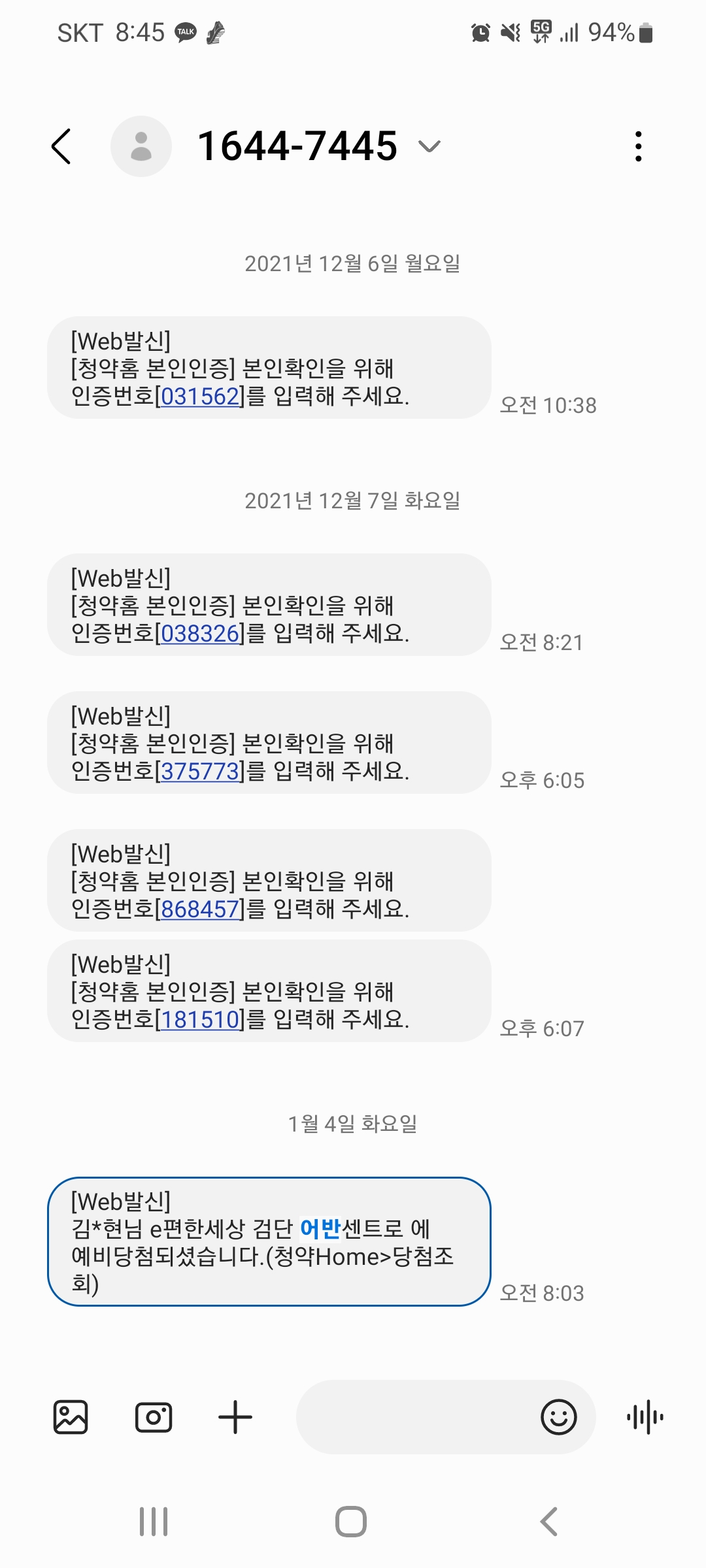Viewport: 706px width, 1568px height.
Task: Tap the plus icon to add attachments
Action: pos(235,1418)
